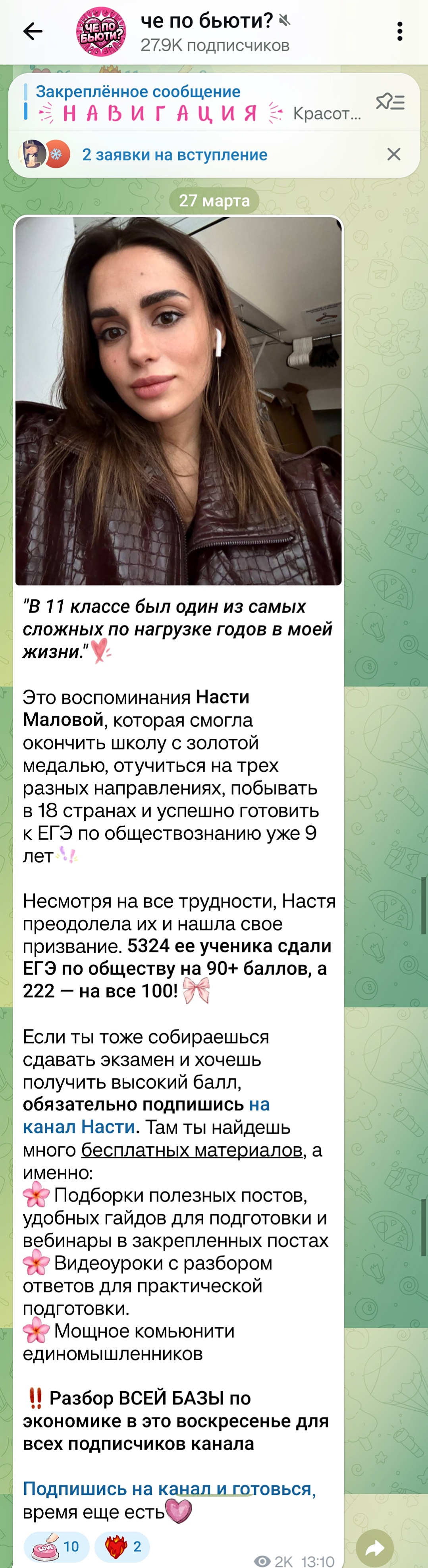This screenshot has width=428, height=1568.
Task: View the 2 join requests
Action: (175, 154)
